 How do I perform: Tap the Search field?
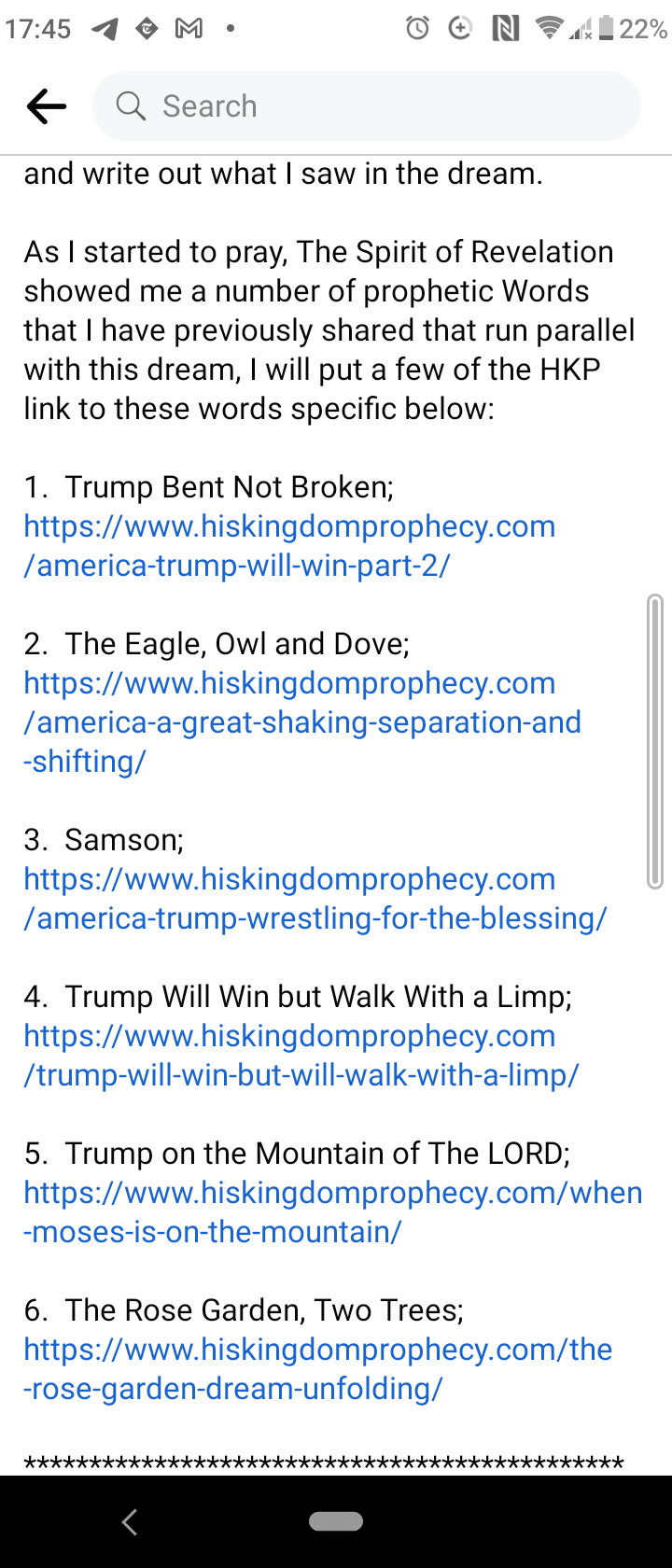(x=366, y=106)
